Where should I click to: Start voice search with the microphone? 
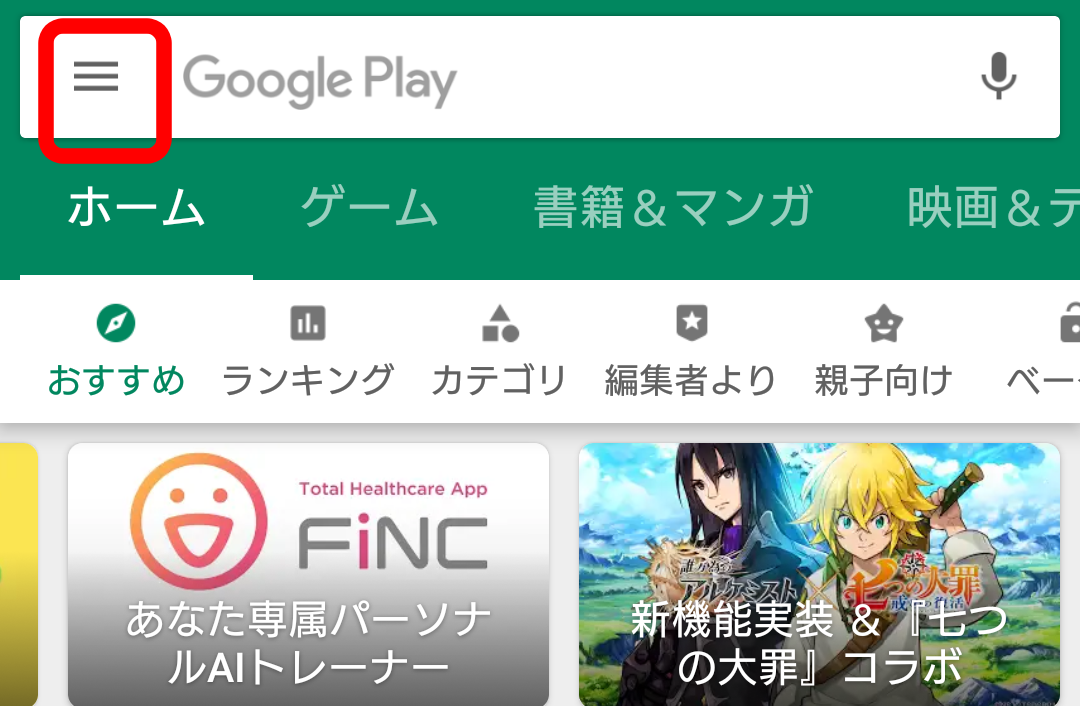998,76
